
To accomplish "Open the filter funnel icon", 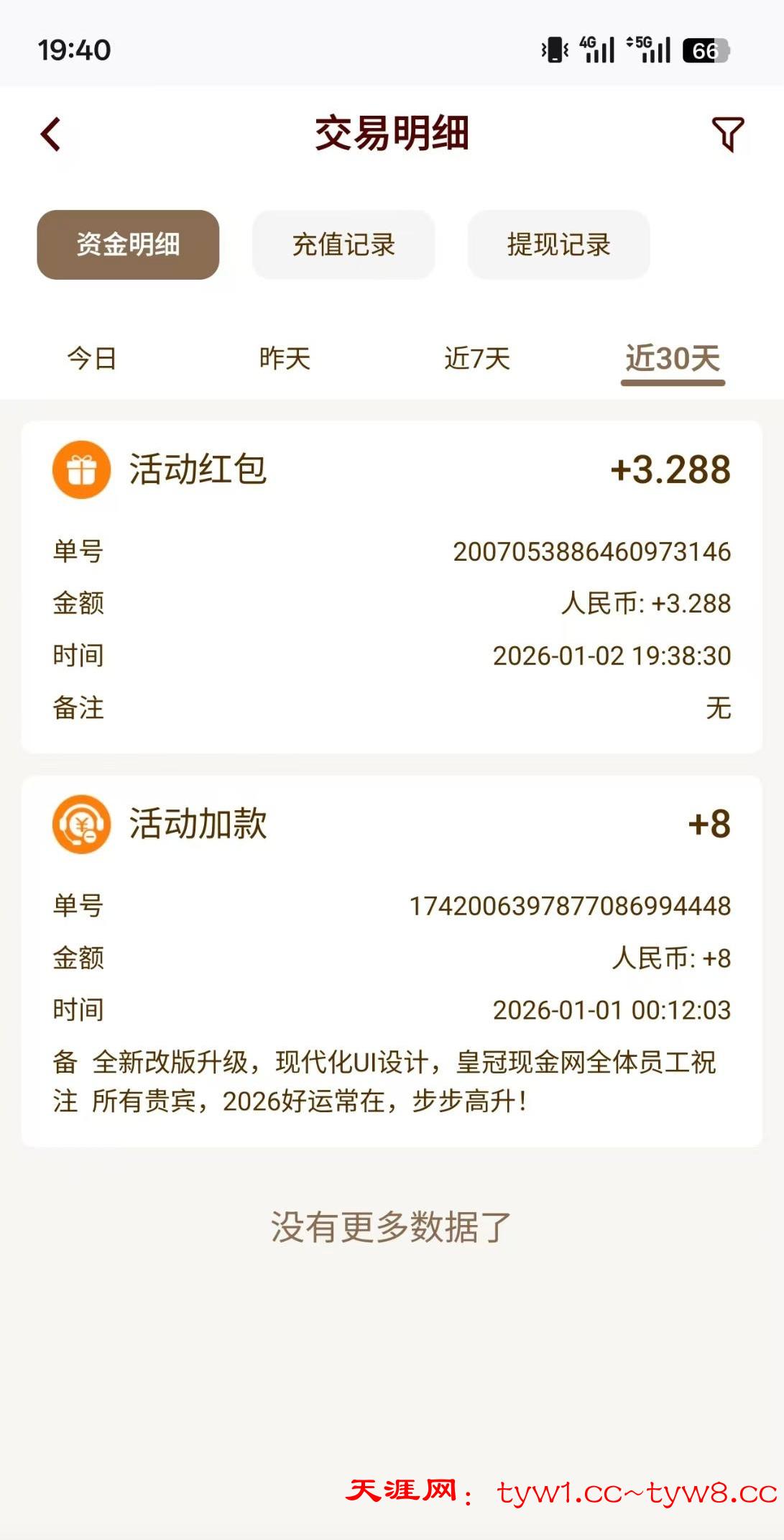I will pos(727,134).
